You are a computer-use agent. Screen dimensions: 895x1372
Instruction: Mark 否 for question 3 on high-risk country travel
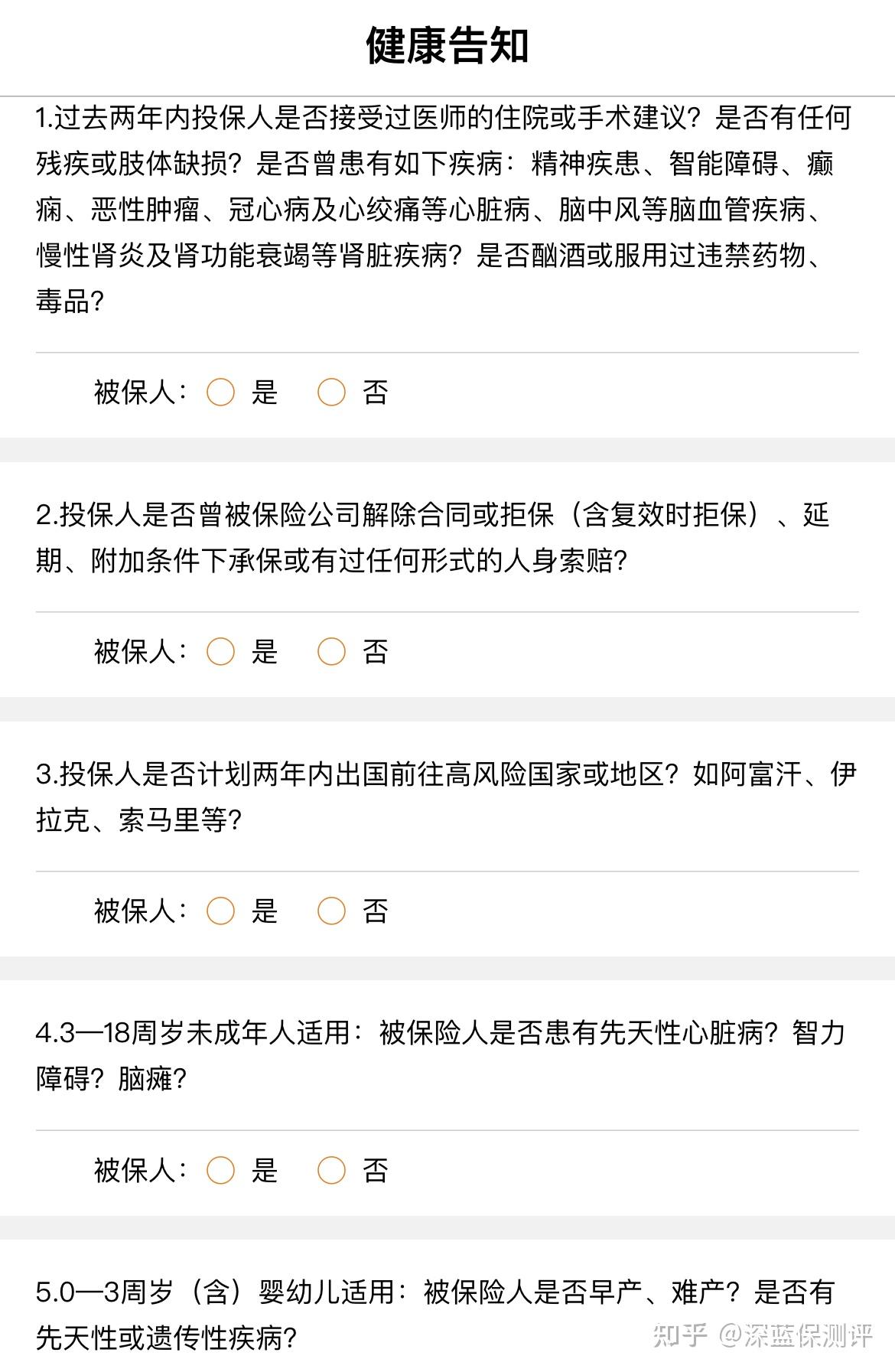click(x=331, y=911)
